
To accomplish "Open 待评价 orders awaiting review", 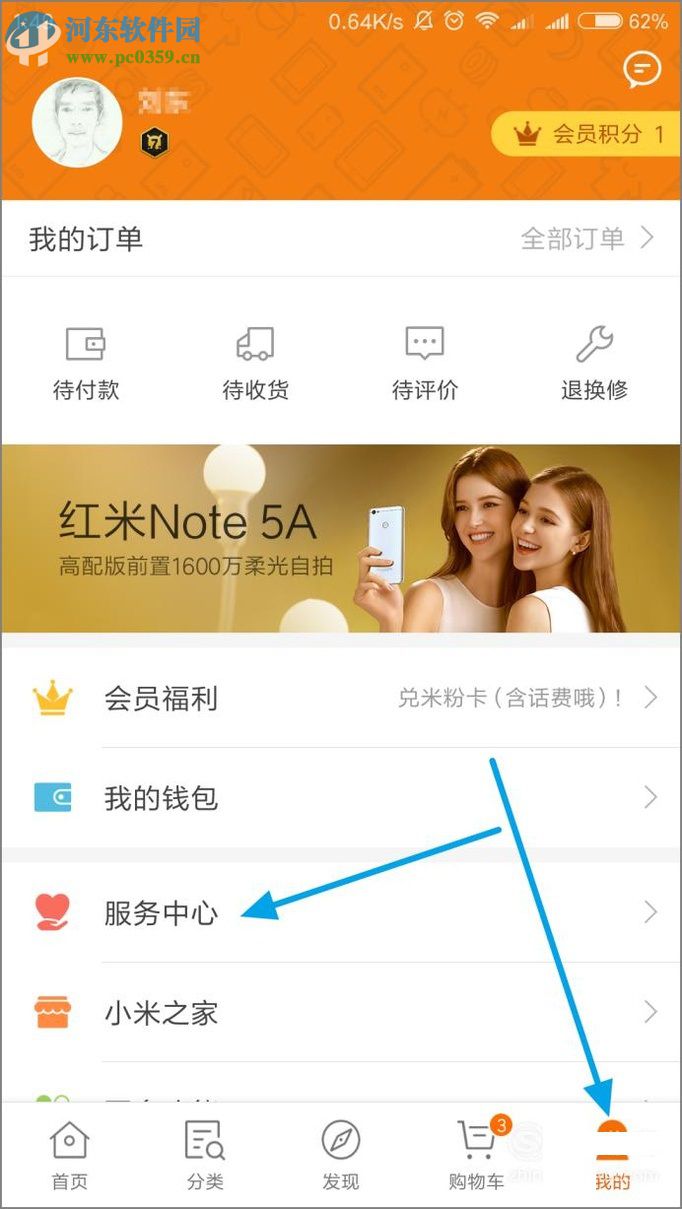I will point(425,363).
